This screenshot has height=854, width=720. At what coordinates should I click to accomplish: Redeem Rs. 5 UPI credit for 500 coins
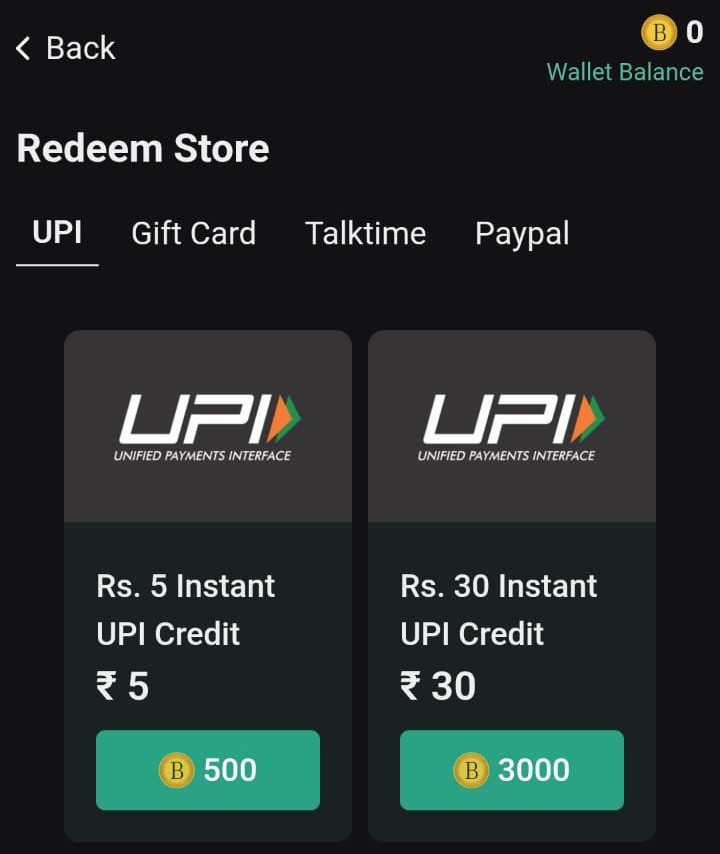pos(208,770)
